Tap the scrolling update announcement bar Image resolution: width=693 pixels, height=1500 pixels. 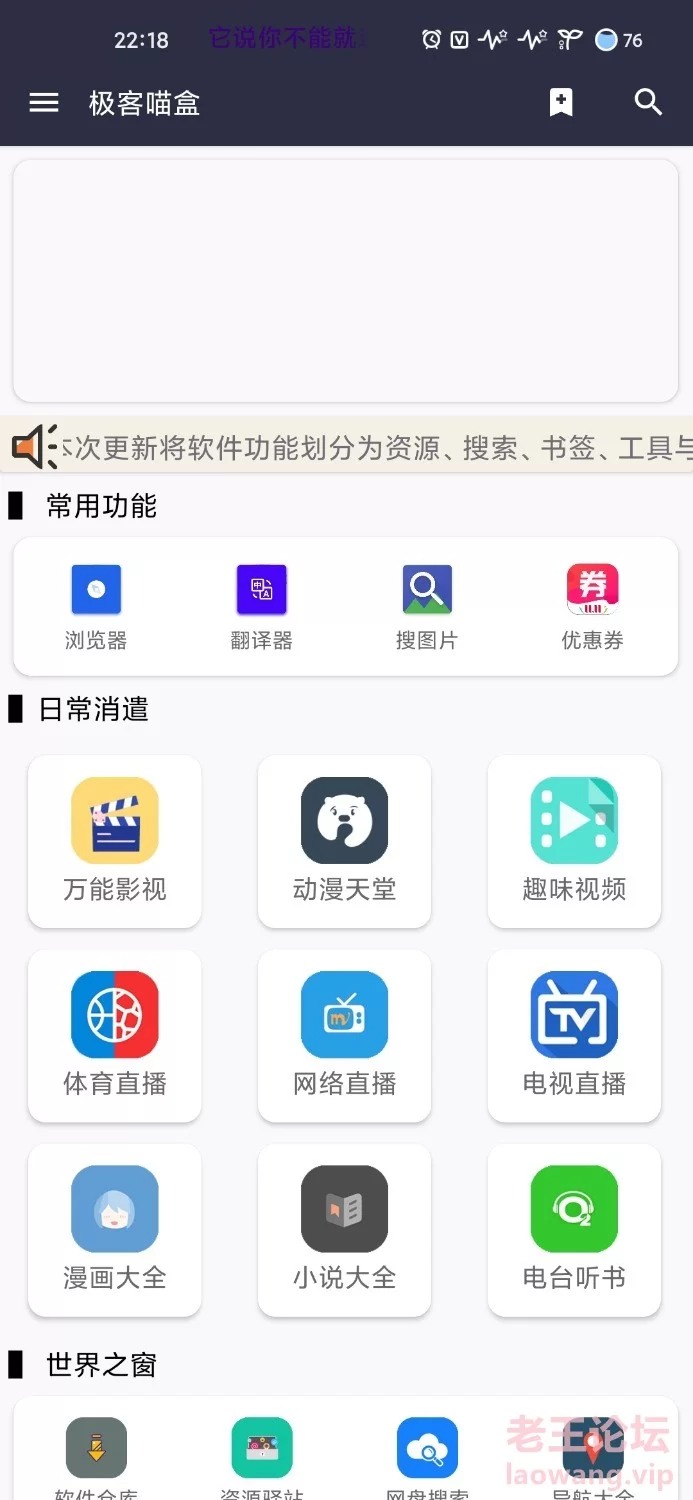[346, 446]
